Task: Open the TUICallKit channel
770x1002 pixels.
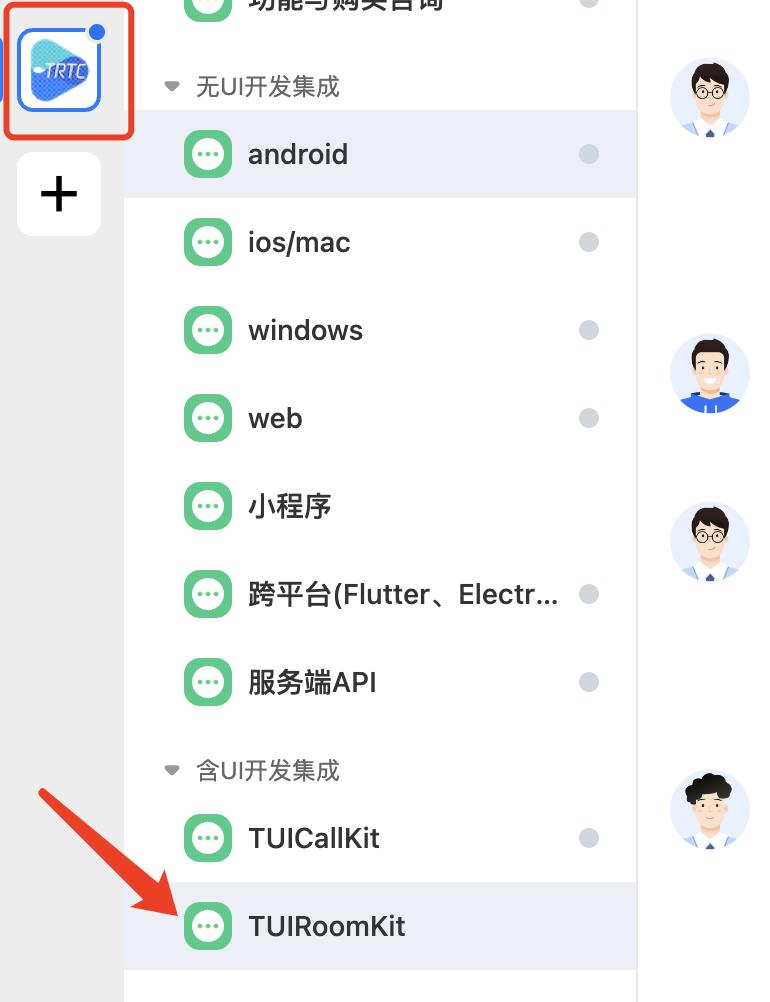Action: (x=314, y=838)
